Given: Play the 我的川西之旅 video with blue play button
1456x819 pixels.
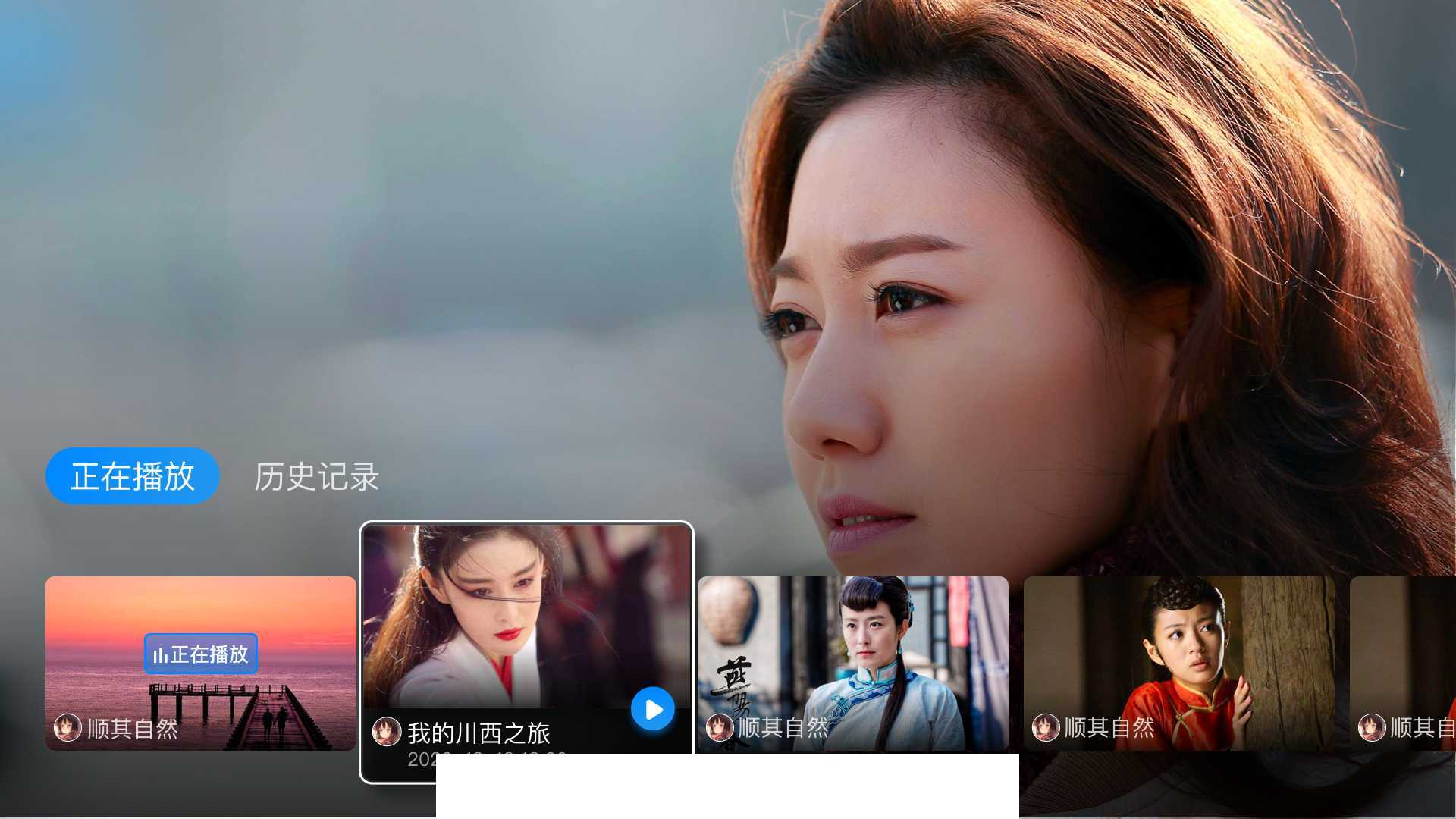Looking at the screenshot, I should click(653, 710).
